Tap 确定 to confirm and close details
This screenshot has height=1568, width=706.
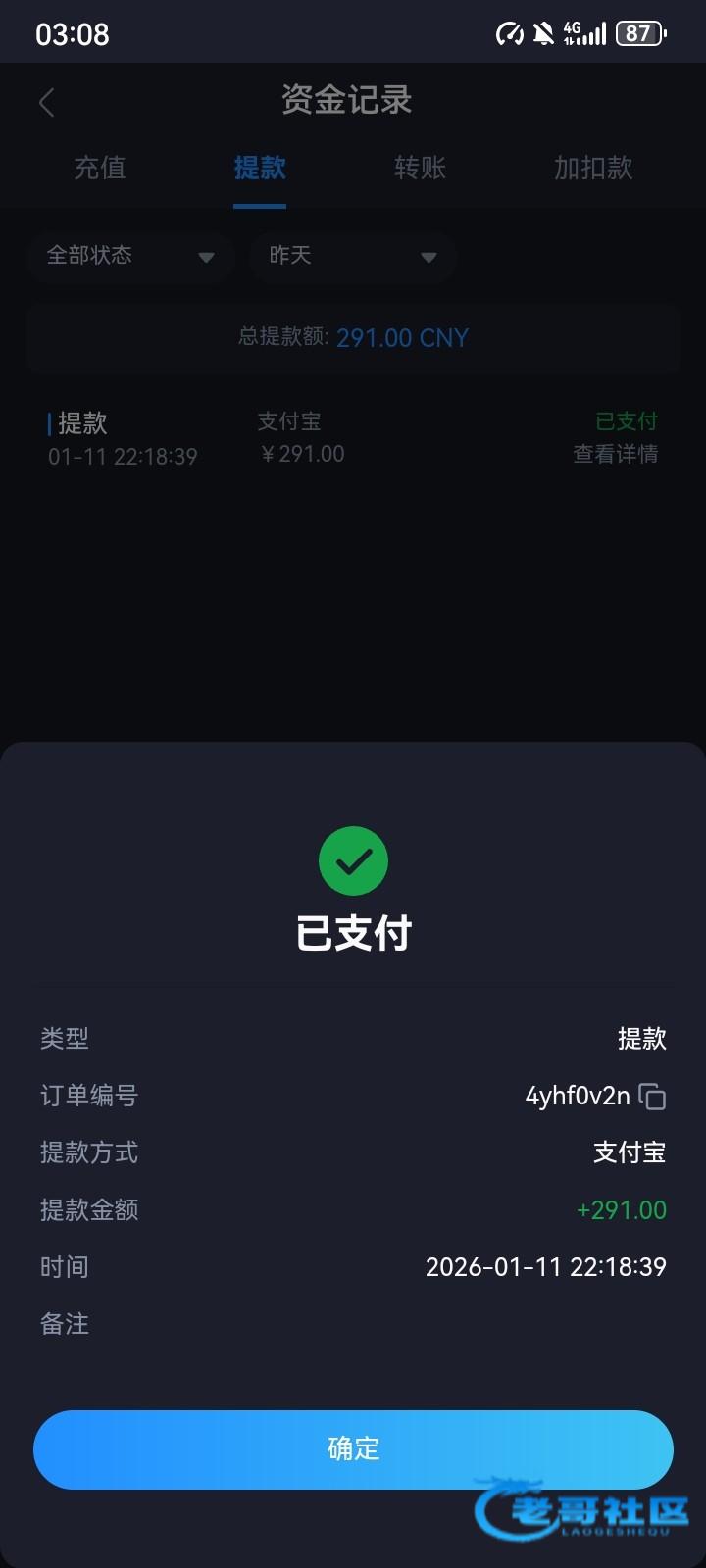(353, 1448)
